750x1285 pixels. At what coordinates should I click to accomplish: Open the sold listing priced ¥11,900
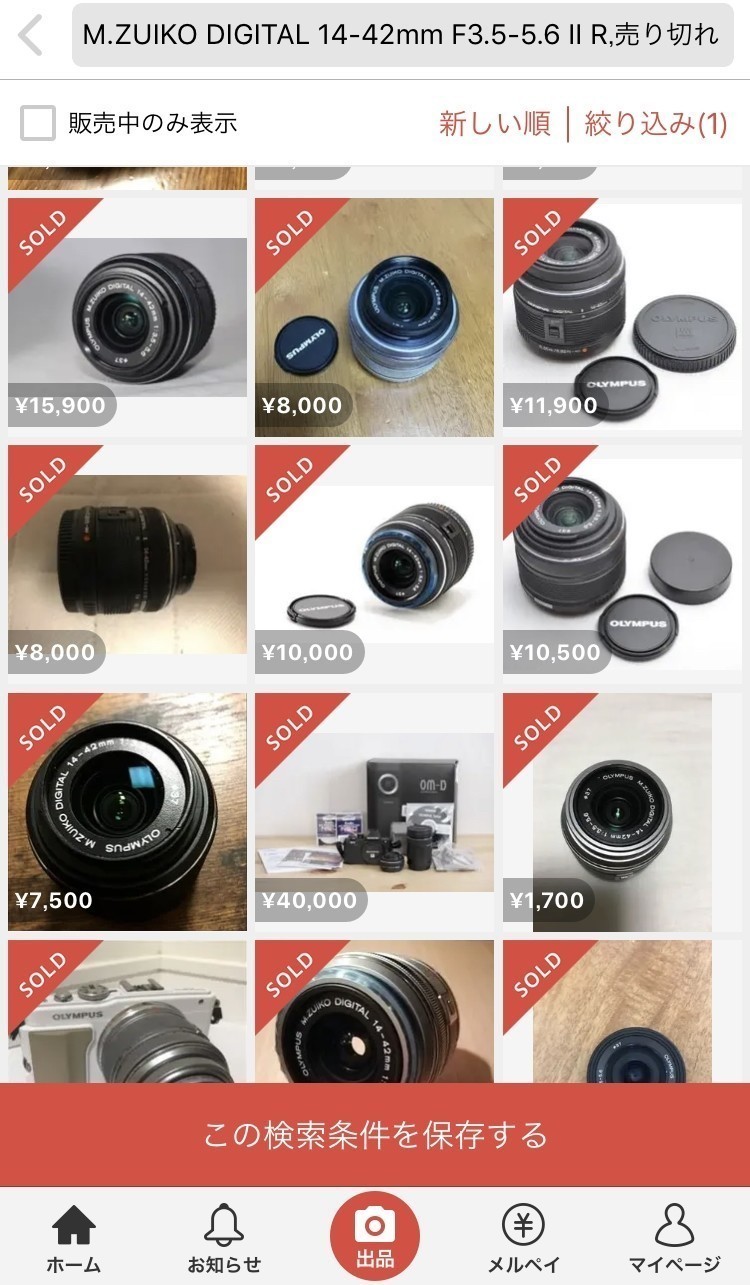(622, 317)
